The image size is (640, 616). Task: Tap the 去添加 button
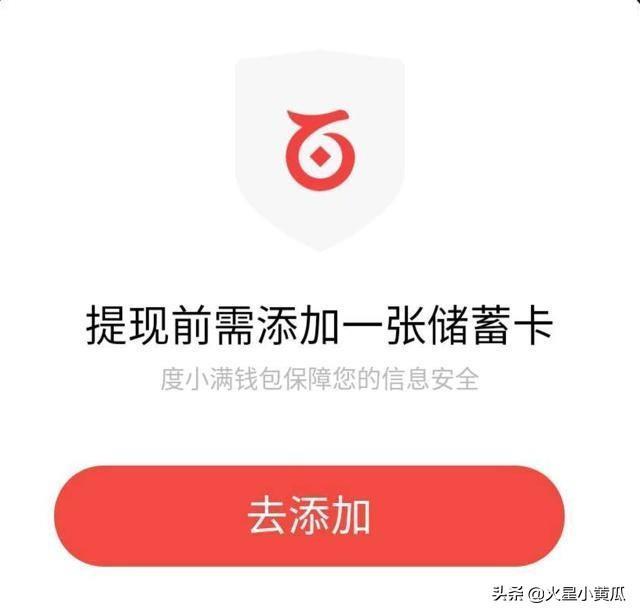pyautogui.click(x=310, y=516)
